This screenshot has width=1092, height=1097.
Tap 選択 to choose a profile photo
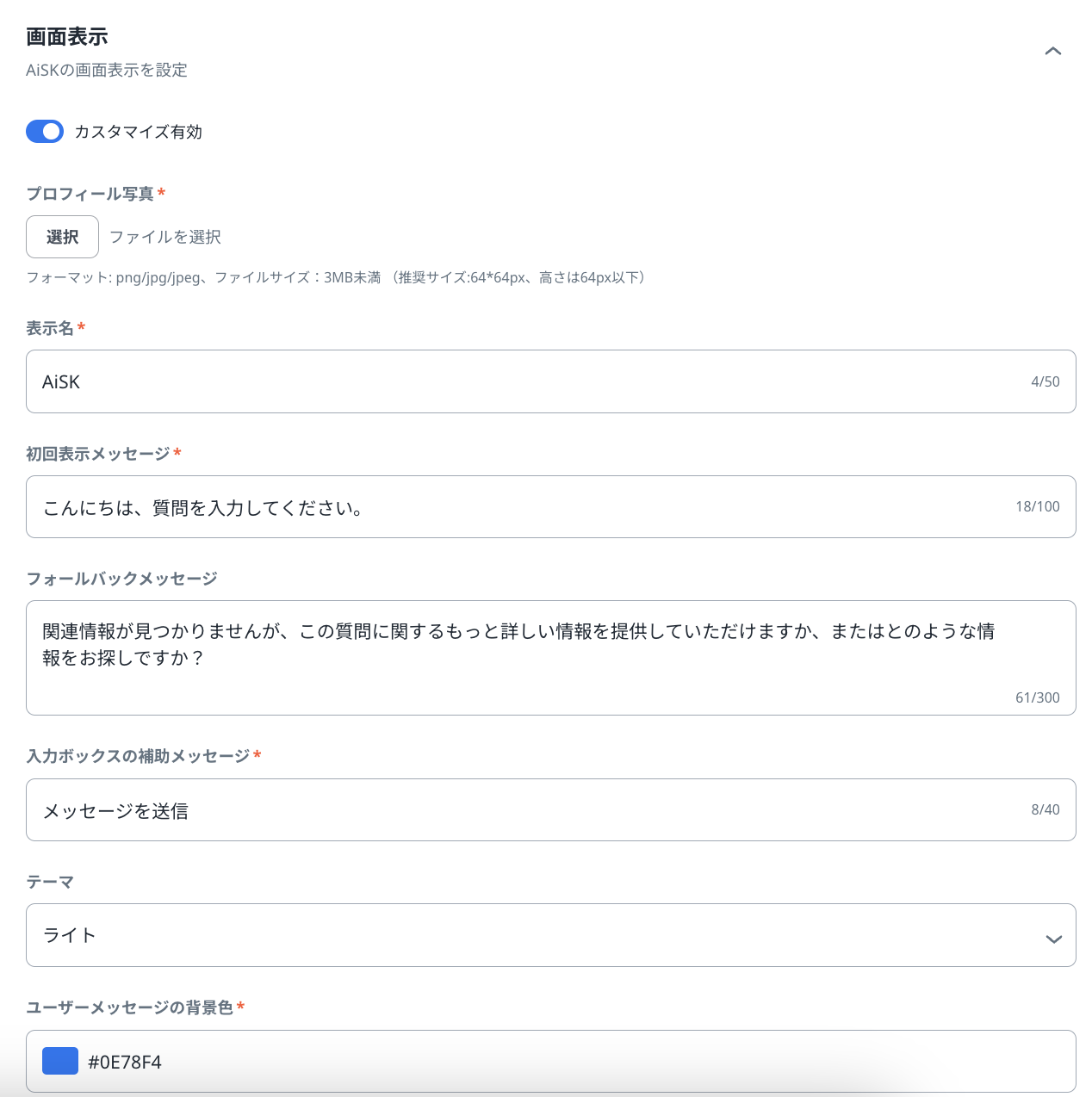(62, 237)
